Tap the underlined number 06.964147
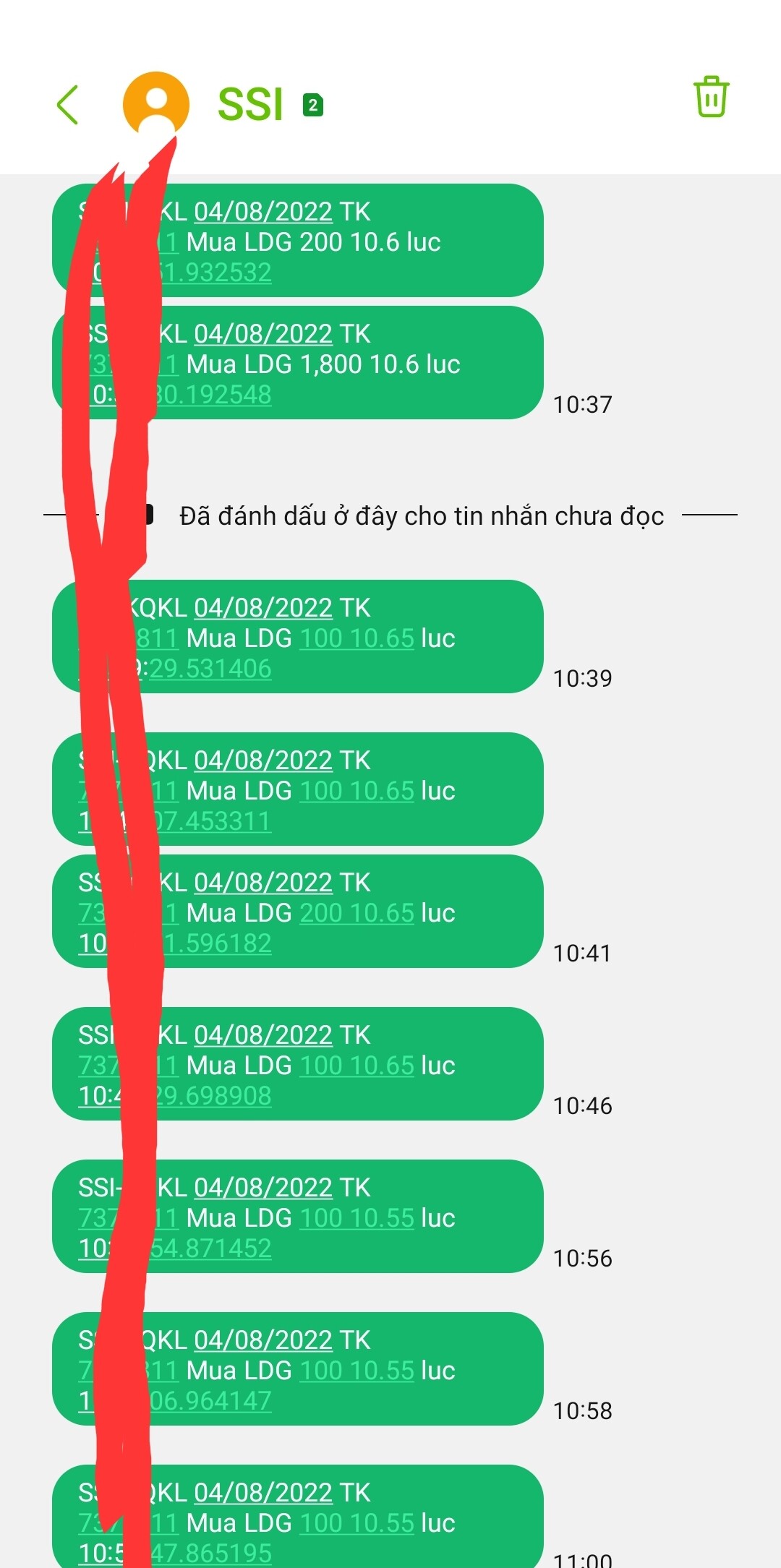781x1568 pixels. point(211,1401)
